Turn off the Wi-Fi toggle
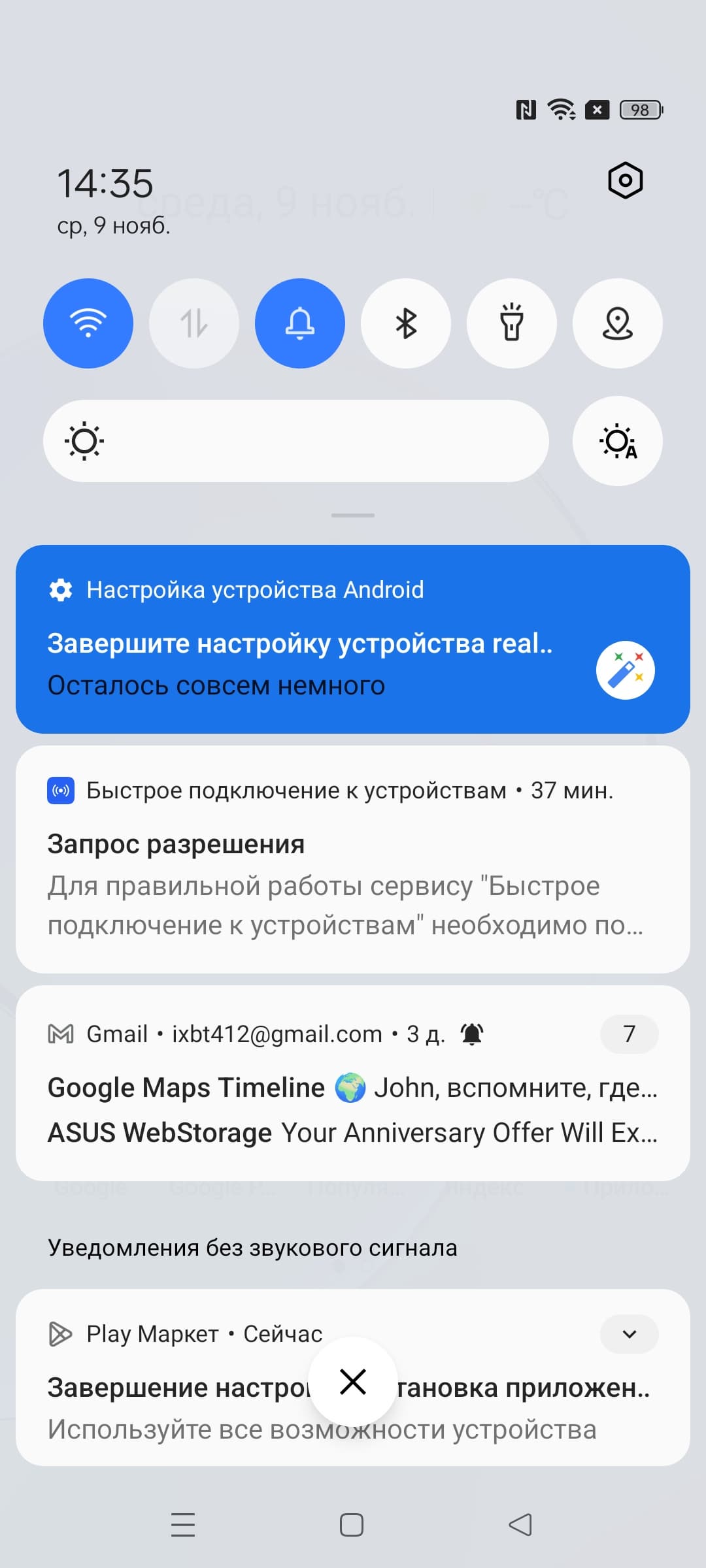The height and width of the screenshot is (1568, 706). pyautogui.click(x=88, y=323)
